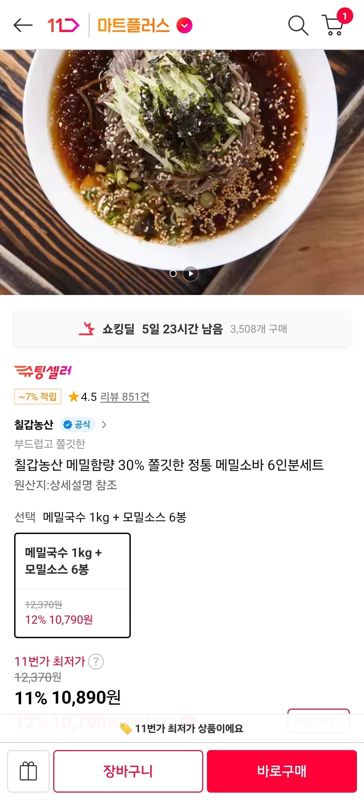
Task: Play the product video
Action: (190, 273)
